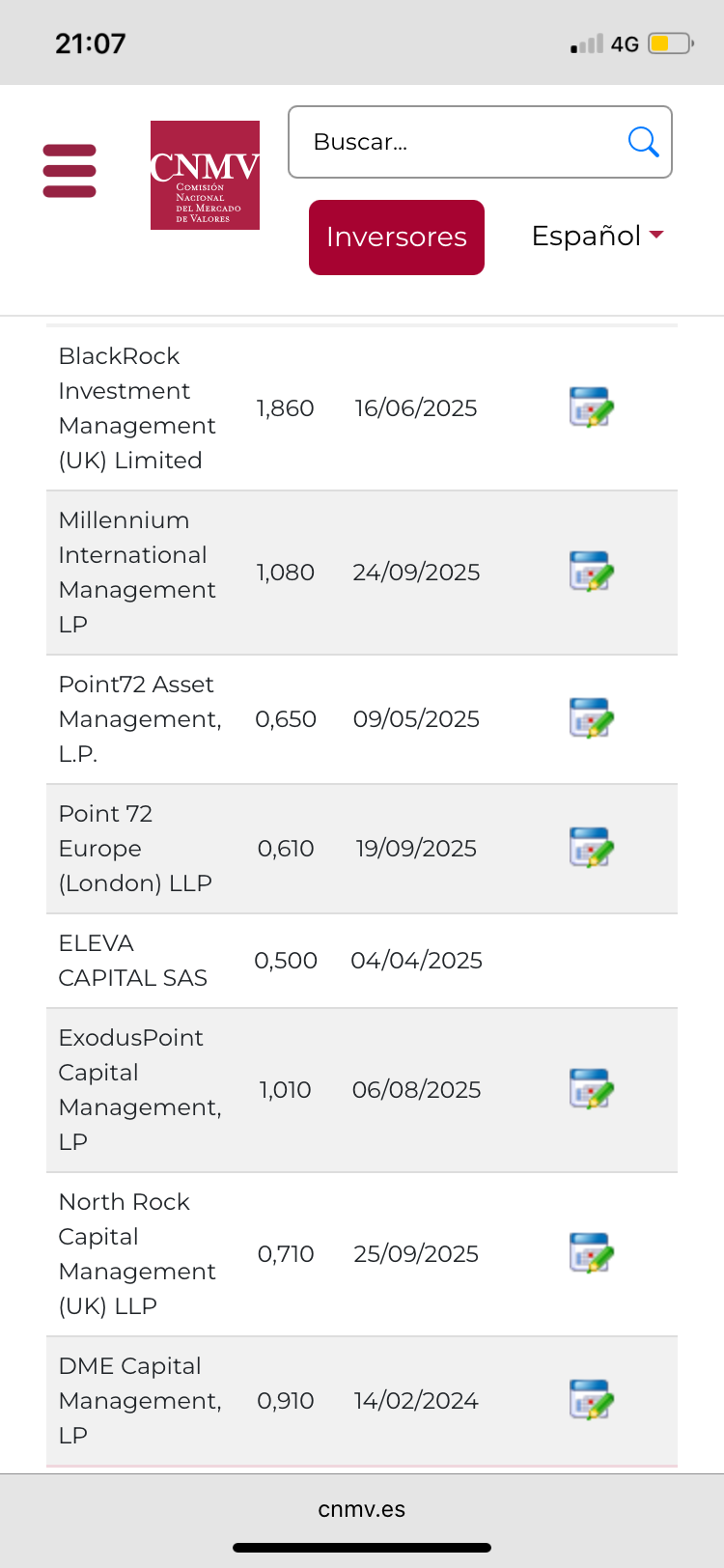View history icon for Point 72 Europe
The height and width of the screenshot is (1568, 724).
(592, 848)
